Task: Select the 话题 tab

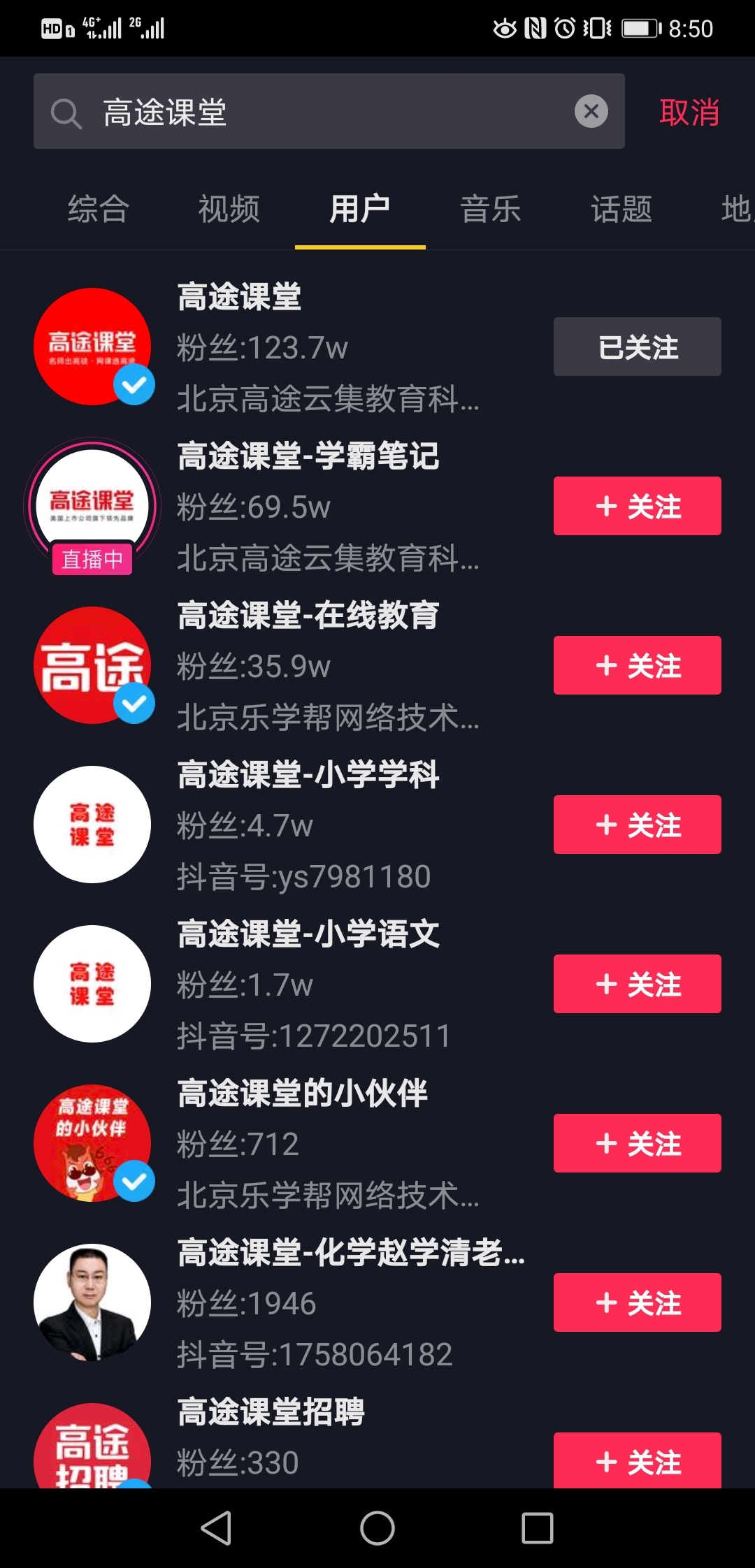Action: click(621, 209)
